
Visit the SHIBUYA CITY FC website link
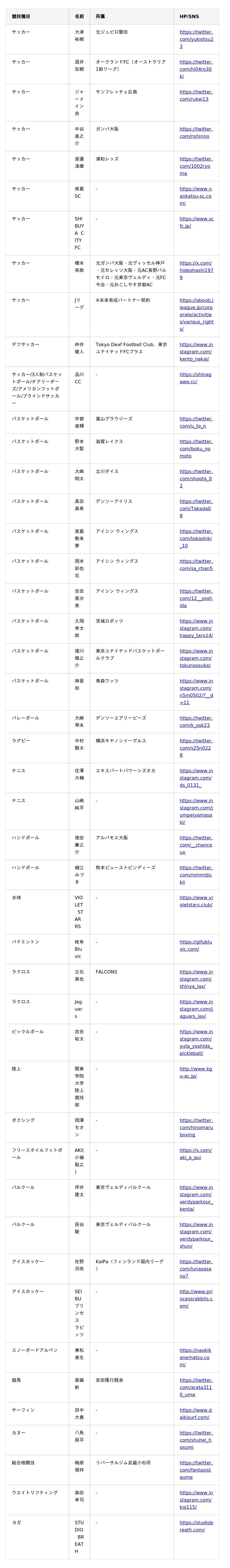pyautogui.click(x=196, y=222)
